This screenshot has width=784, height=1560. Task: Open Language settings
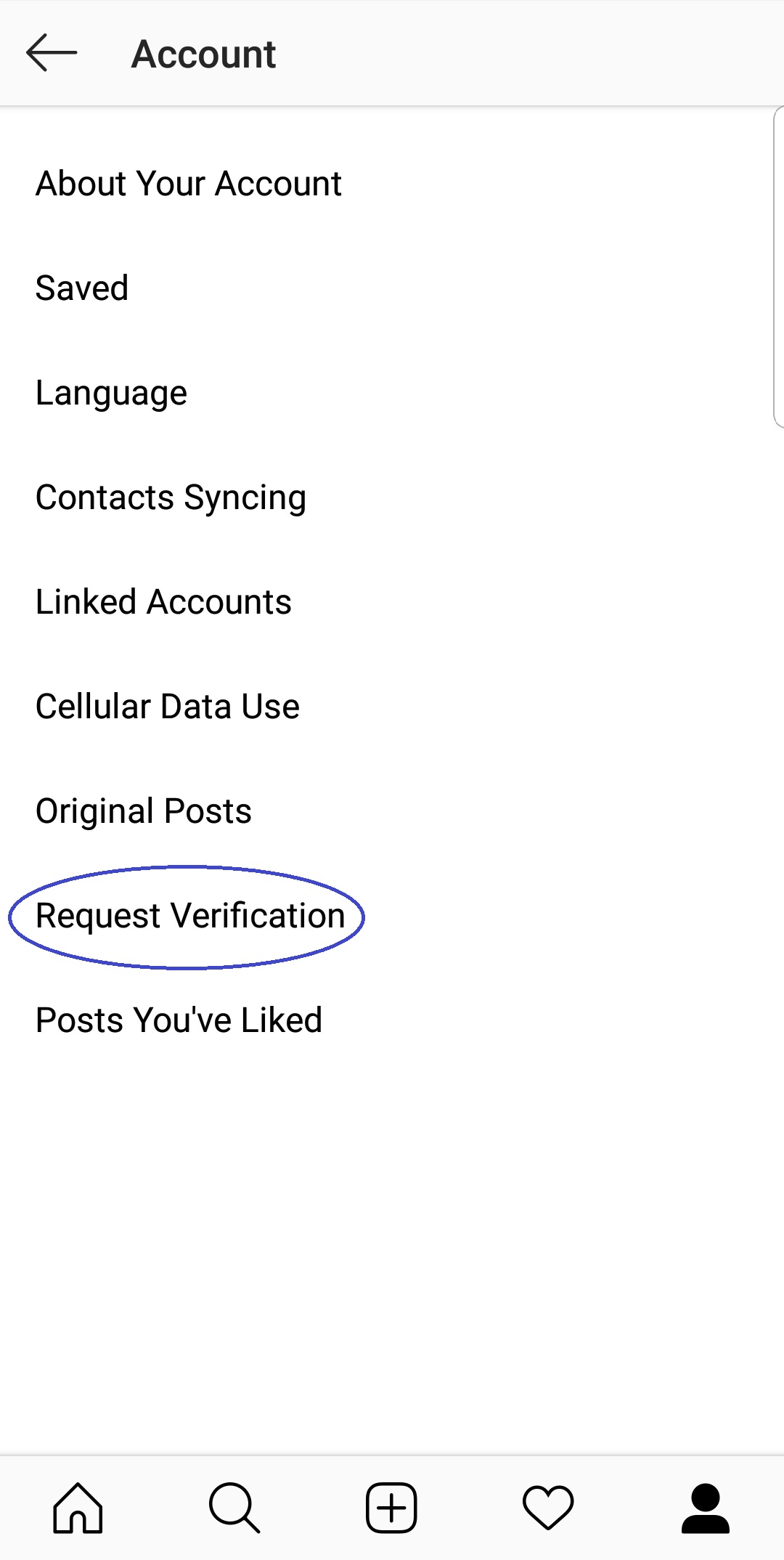110,392
